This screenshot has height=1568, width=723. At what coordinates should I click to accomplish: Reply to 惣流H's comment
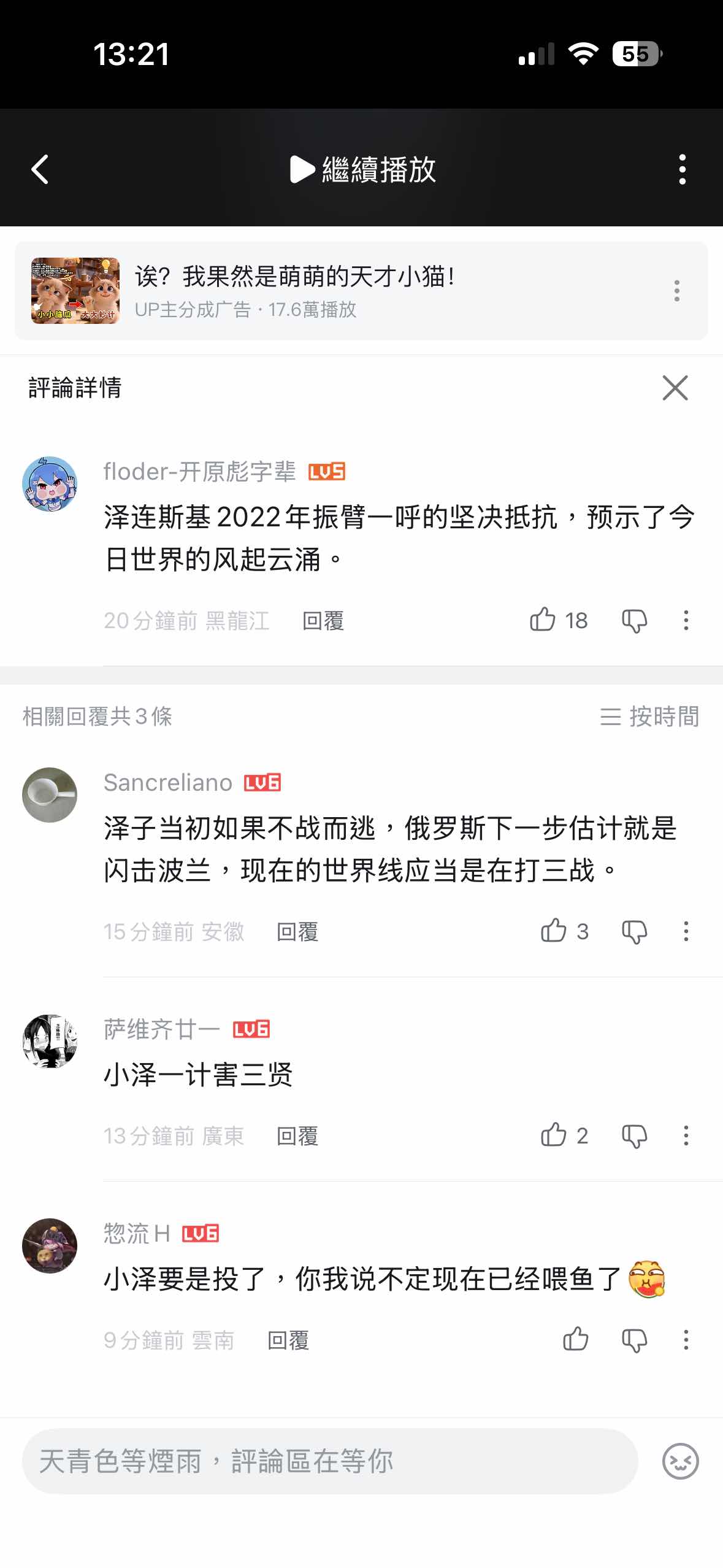288,1340
